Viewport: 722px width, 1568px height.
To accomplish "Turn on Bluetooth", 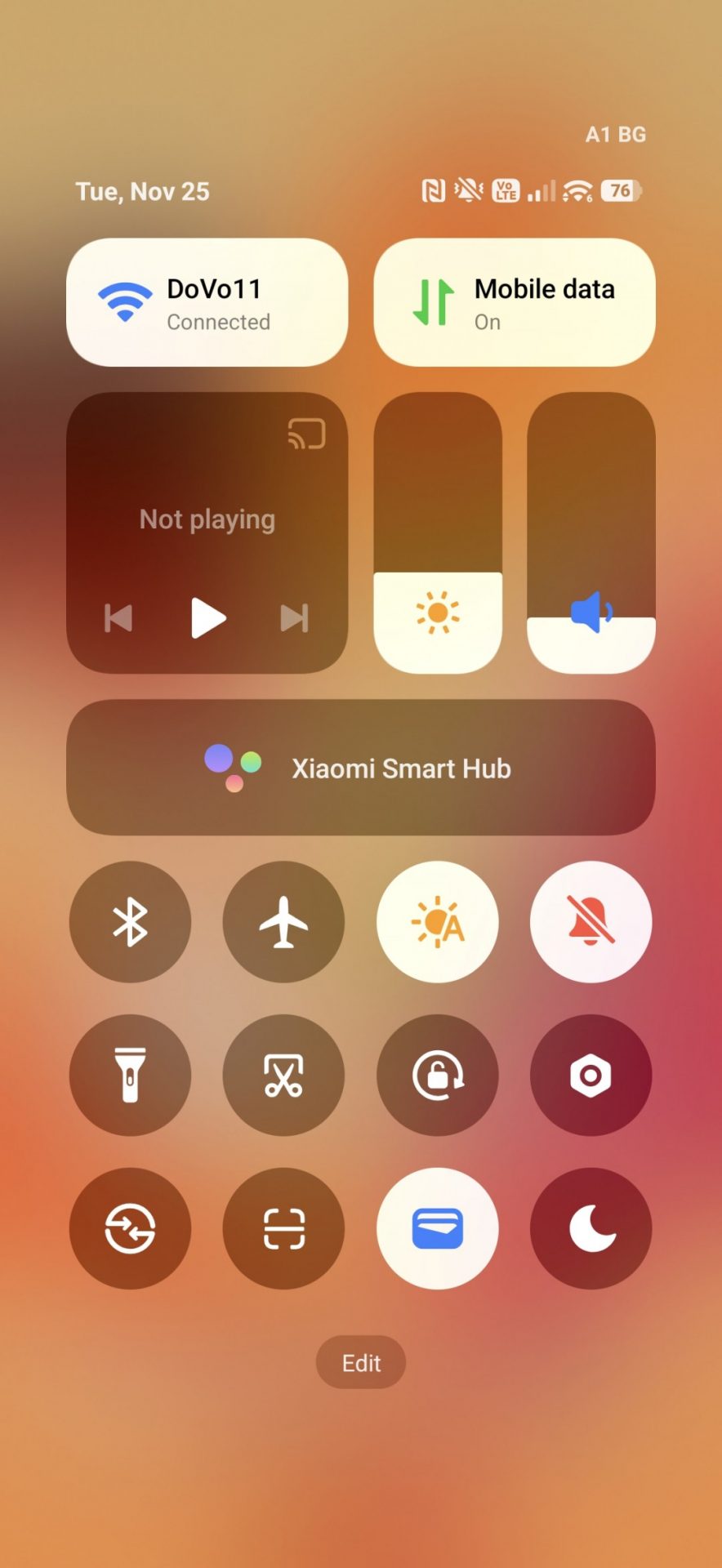I will point(130,922).
